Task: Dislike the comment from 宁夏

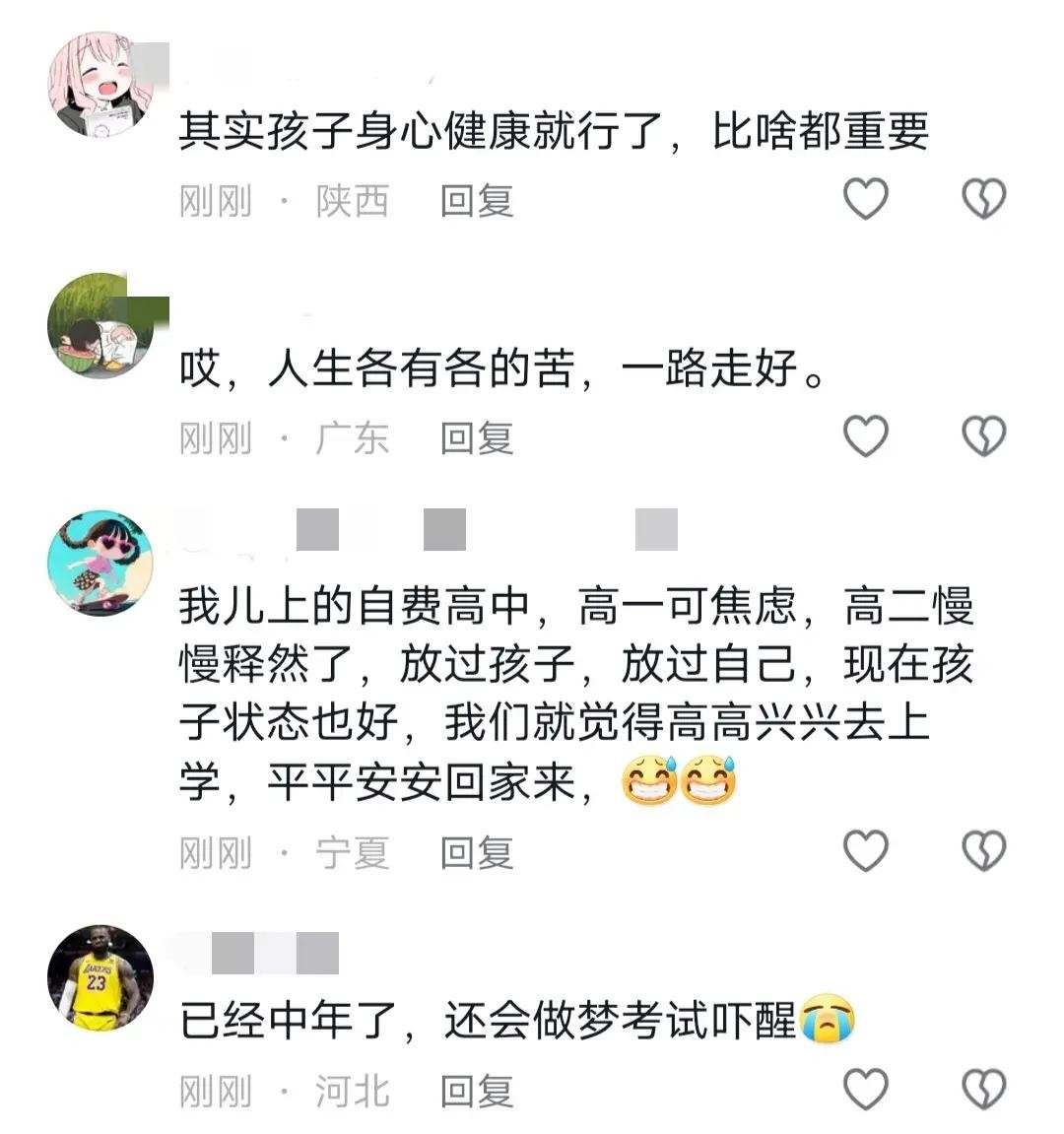Action: tap(983, 851)
